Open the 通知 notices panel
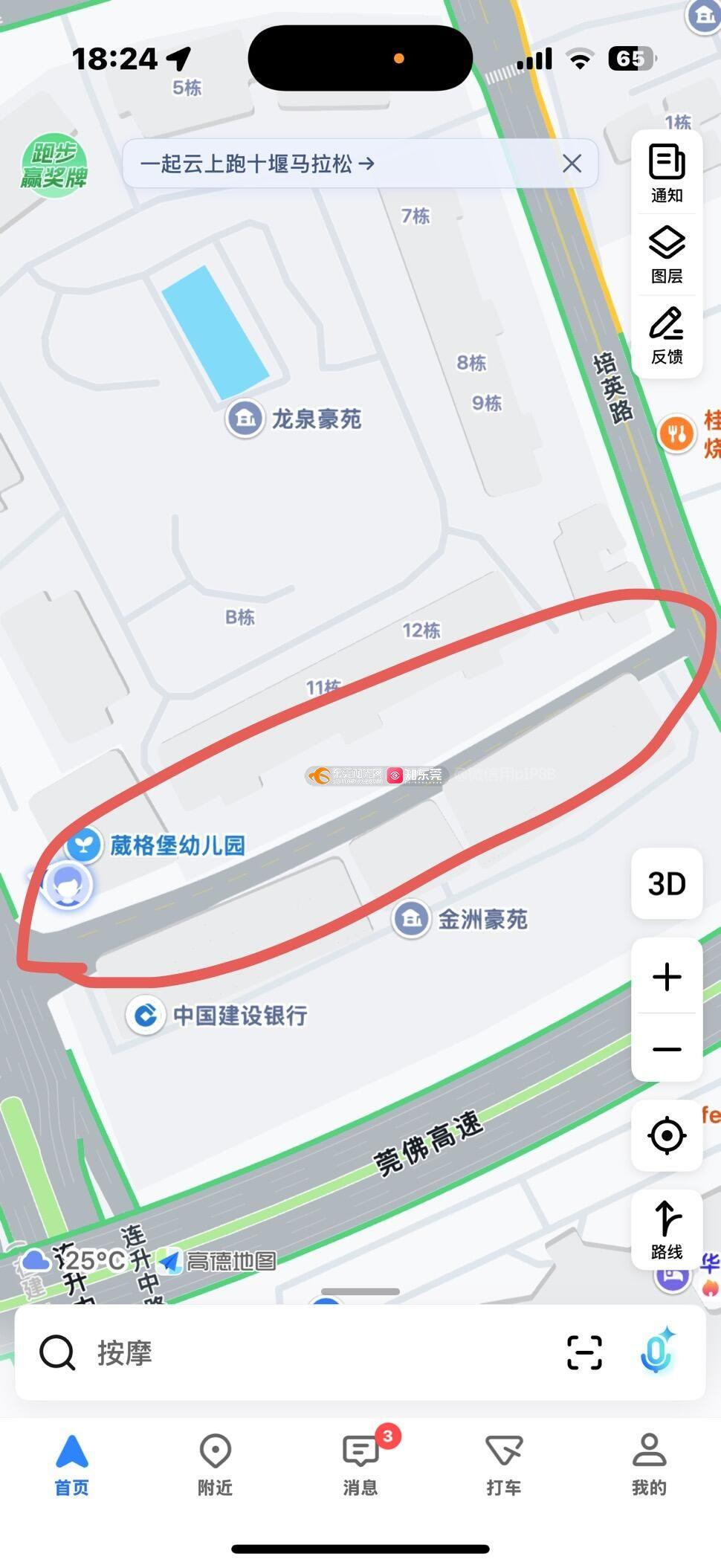Image resolution: width=721 pixels, height=1568 pixels. click(667, 174)
